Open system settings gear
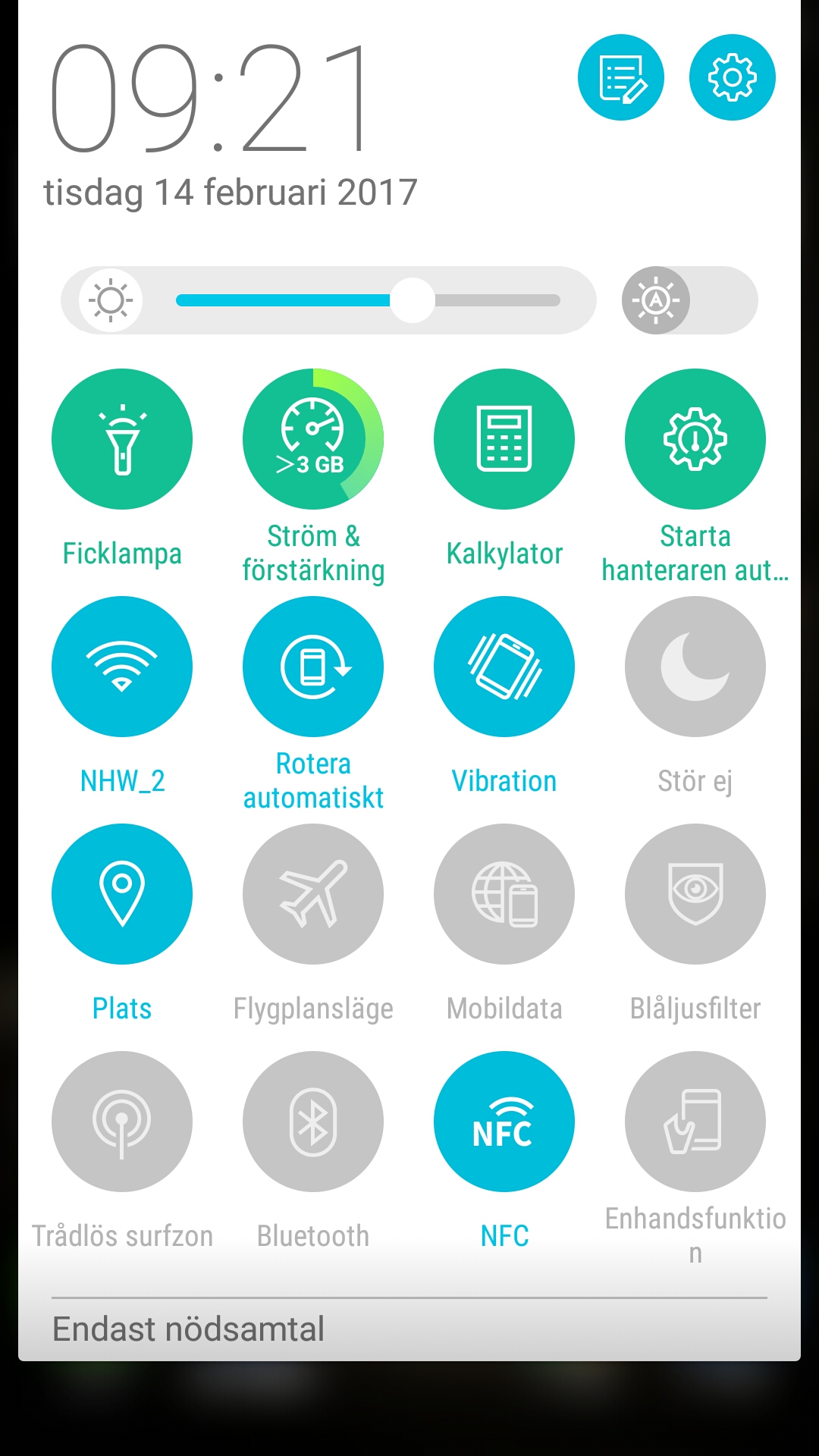The image size is (819, 1456). point(732,77)
